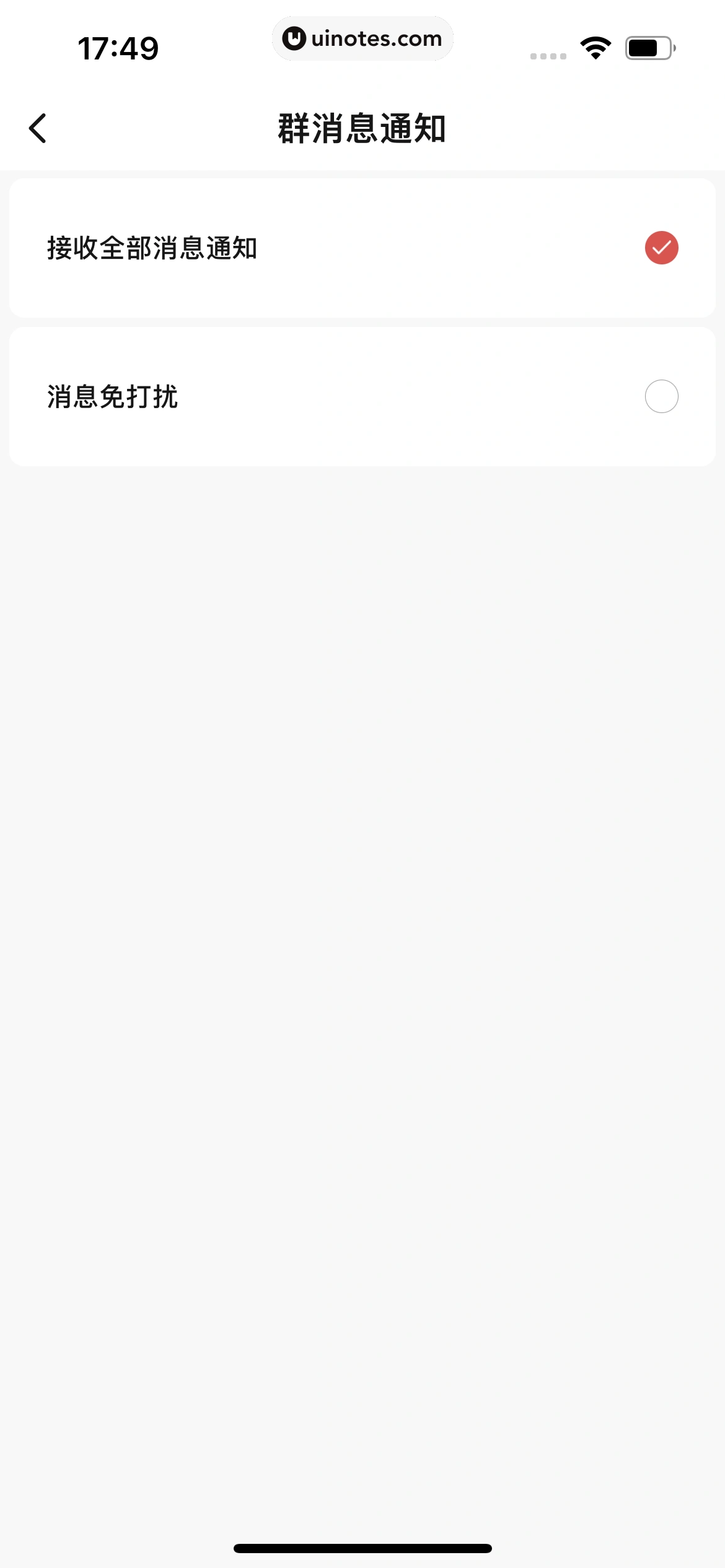
Task: Click the 消息免打扰 text label
Action: (x=112, y=398)
